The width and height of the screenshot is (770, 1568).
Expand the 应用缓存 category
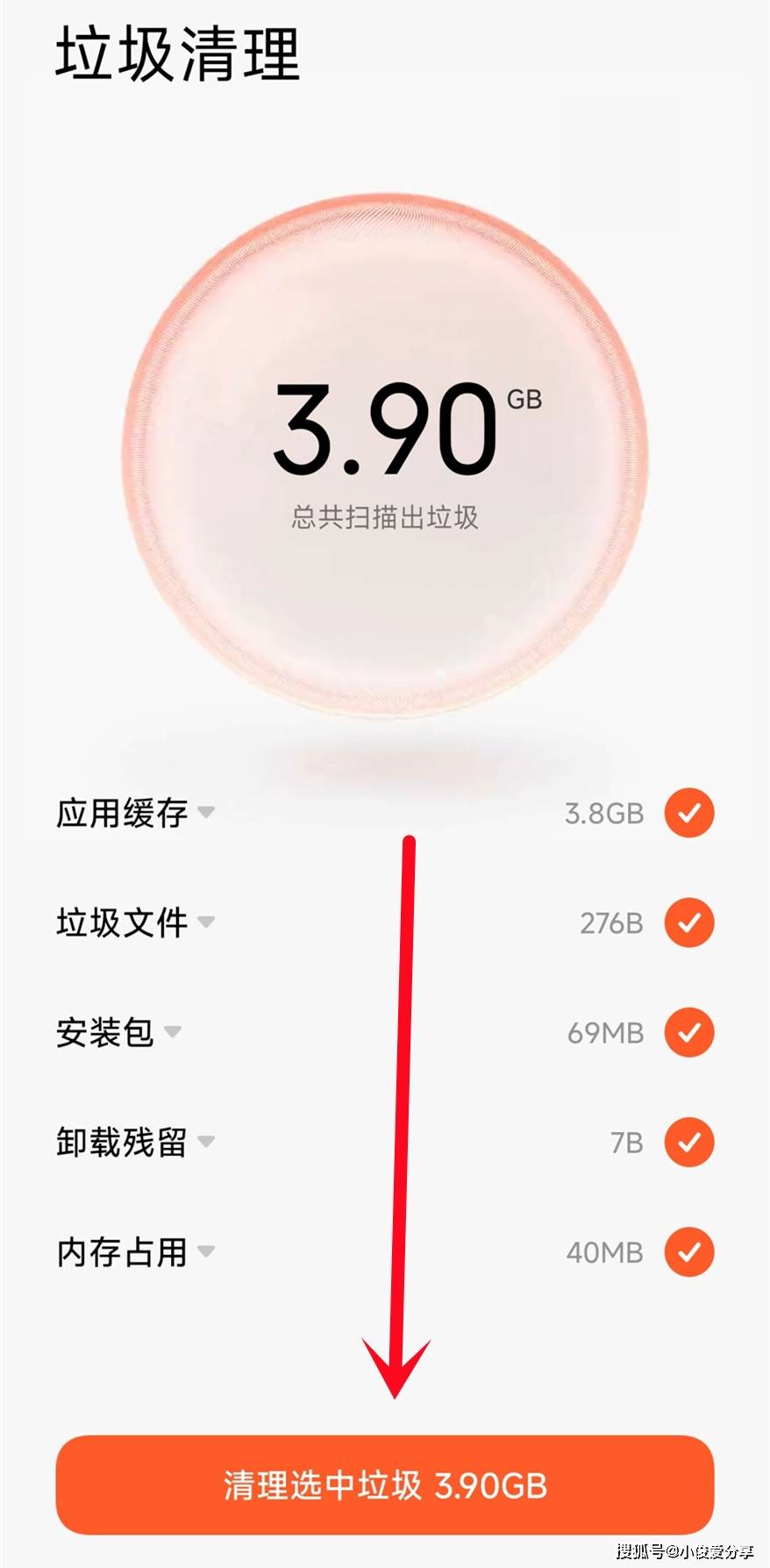(206, 812)
